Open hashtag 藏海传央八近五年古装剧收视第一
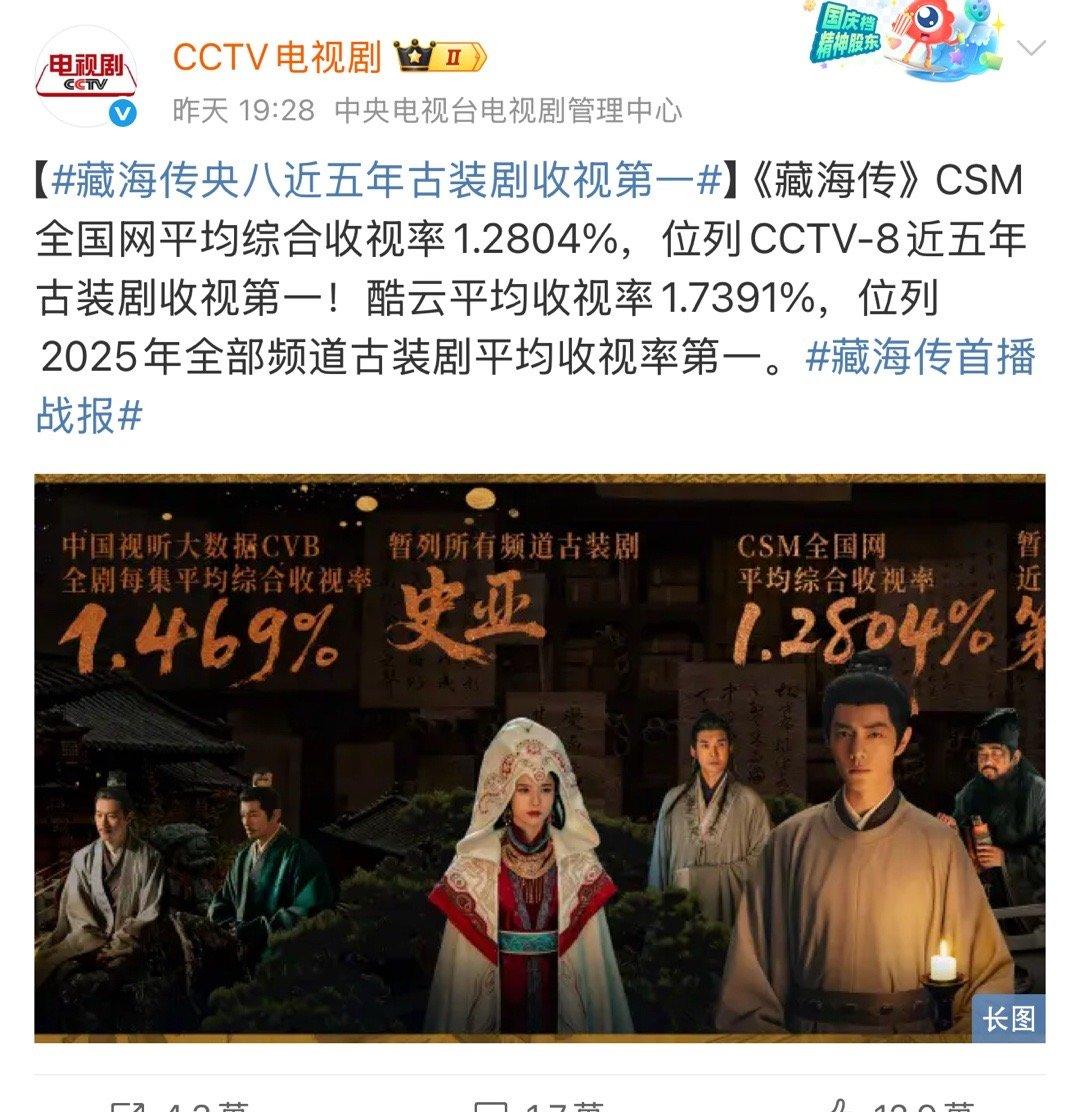 pyautogui.click(x=385, y=181)
